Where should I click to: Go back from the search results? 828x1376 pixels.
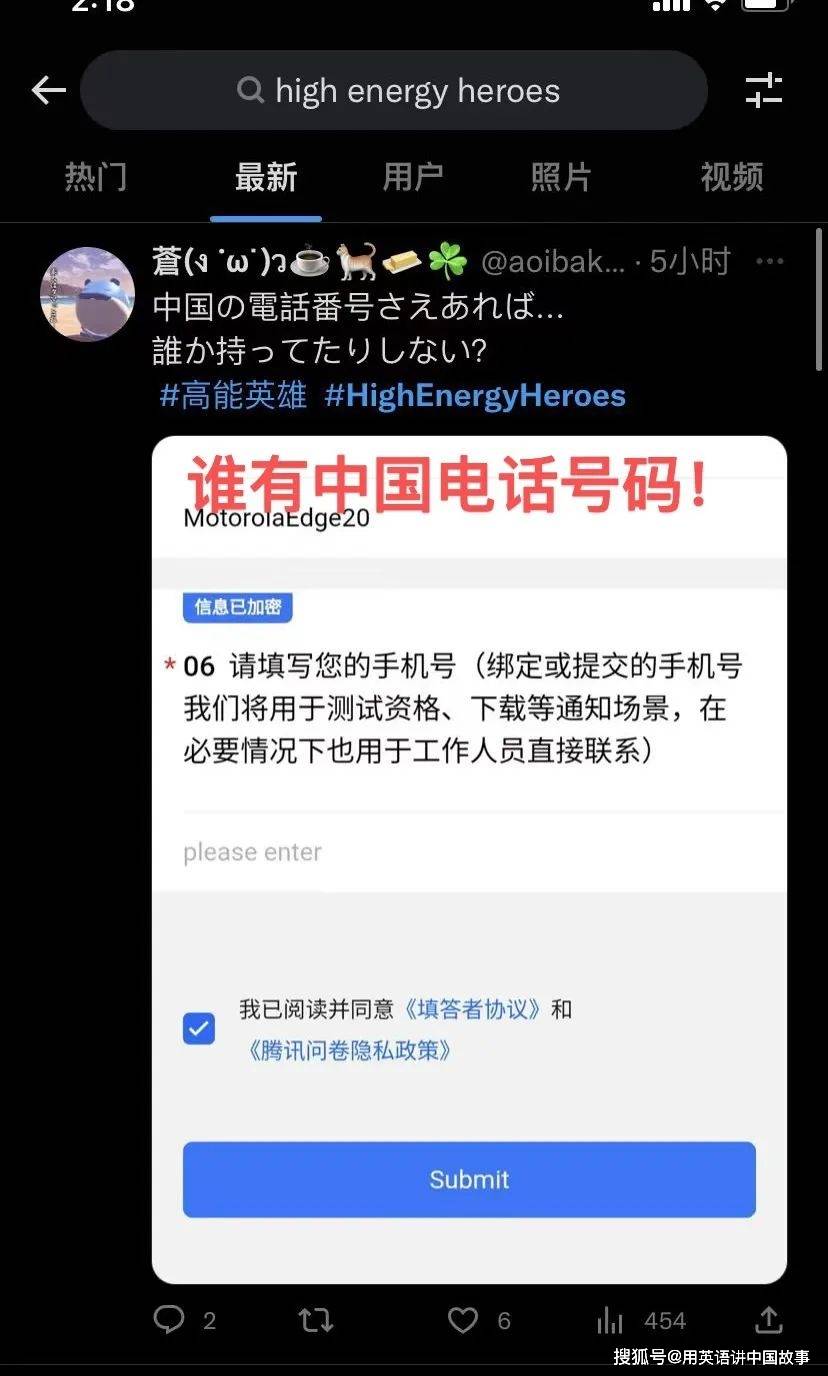(47, 91)
